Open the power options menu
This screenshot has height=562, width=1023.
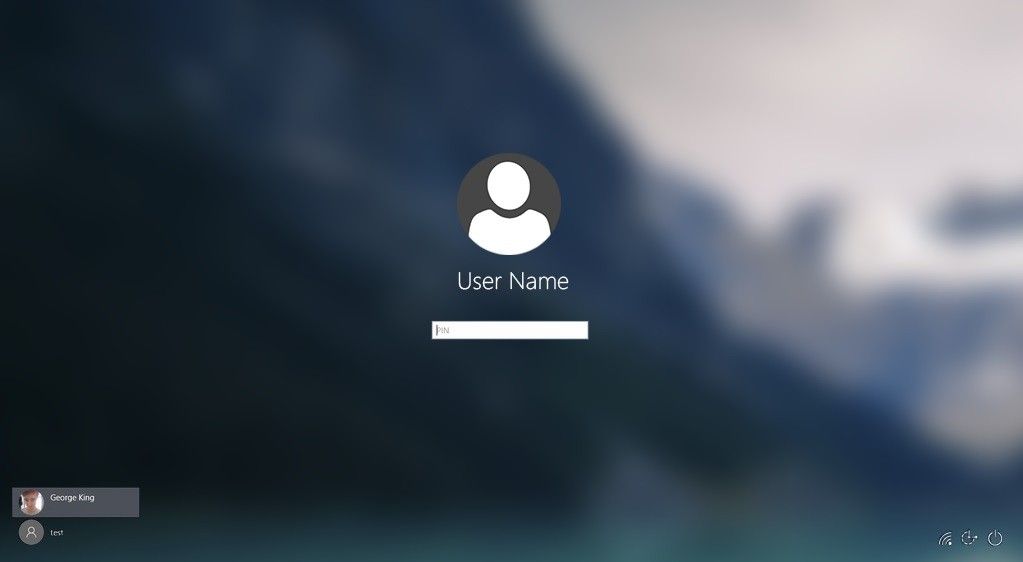(995, 538)
